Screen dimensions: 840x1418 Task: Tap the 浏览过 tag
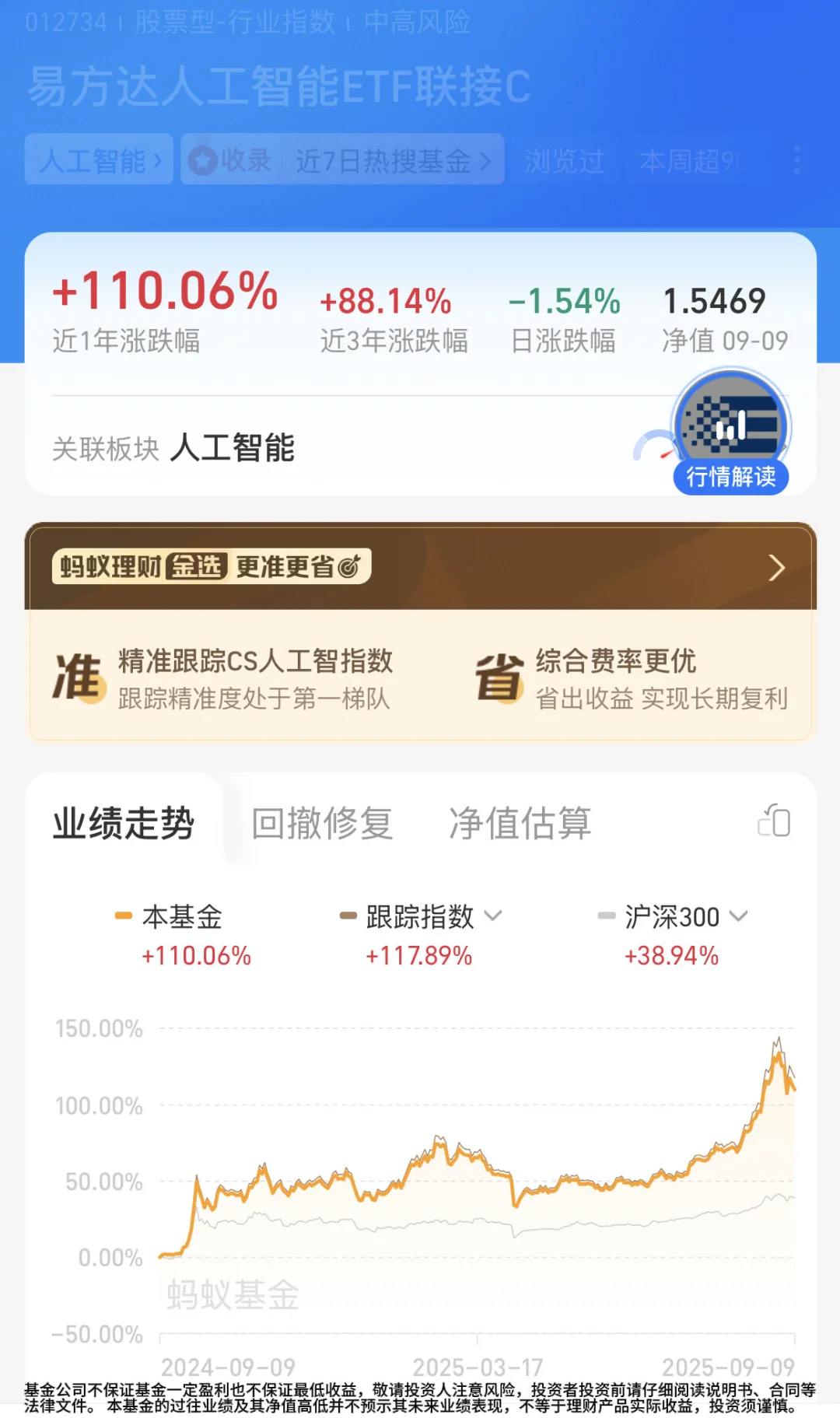pyautogui.click(x=565, y=161)
